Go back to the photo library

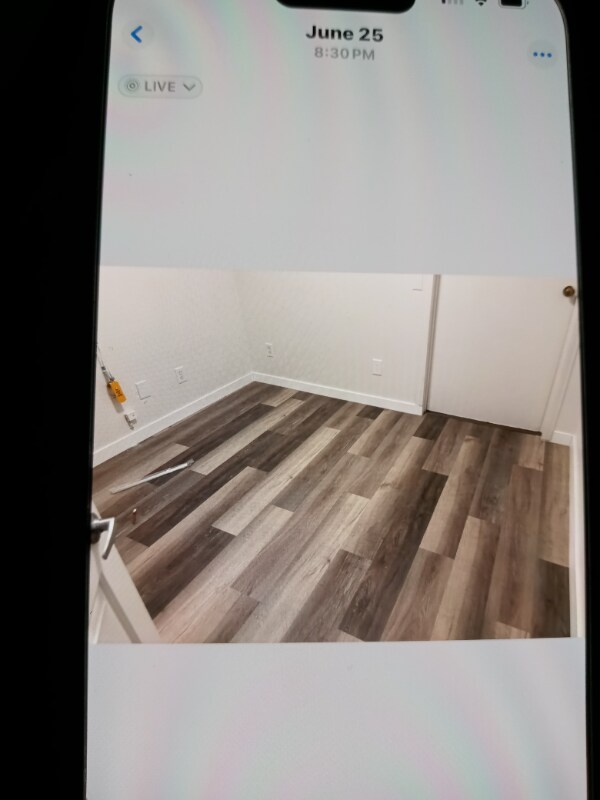[x=137, y=34]
